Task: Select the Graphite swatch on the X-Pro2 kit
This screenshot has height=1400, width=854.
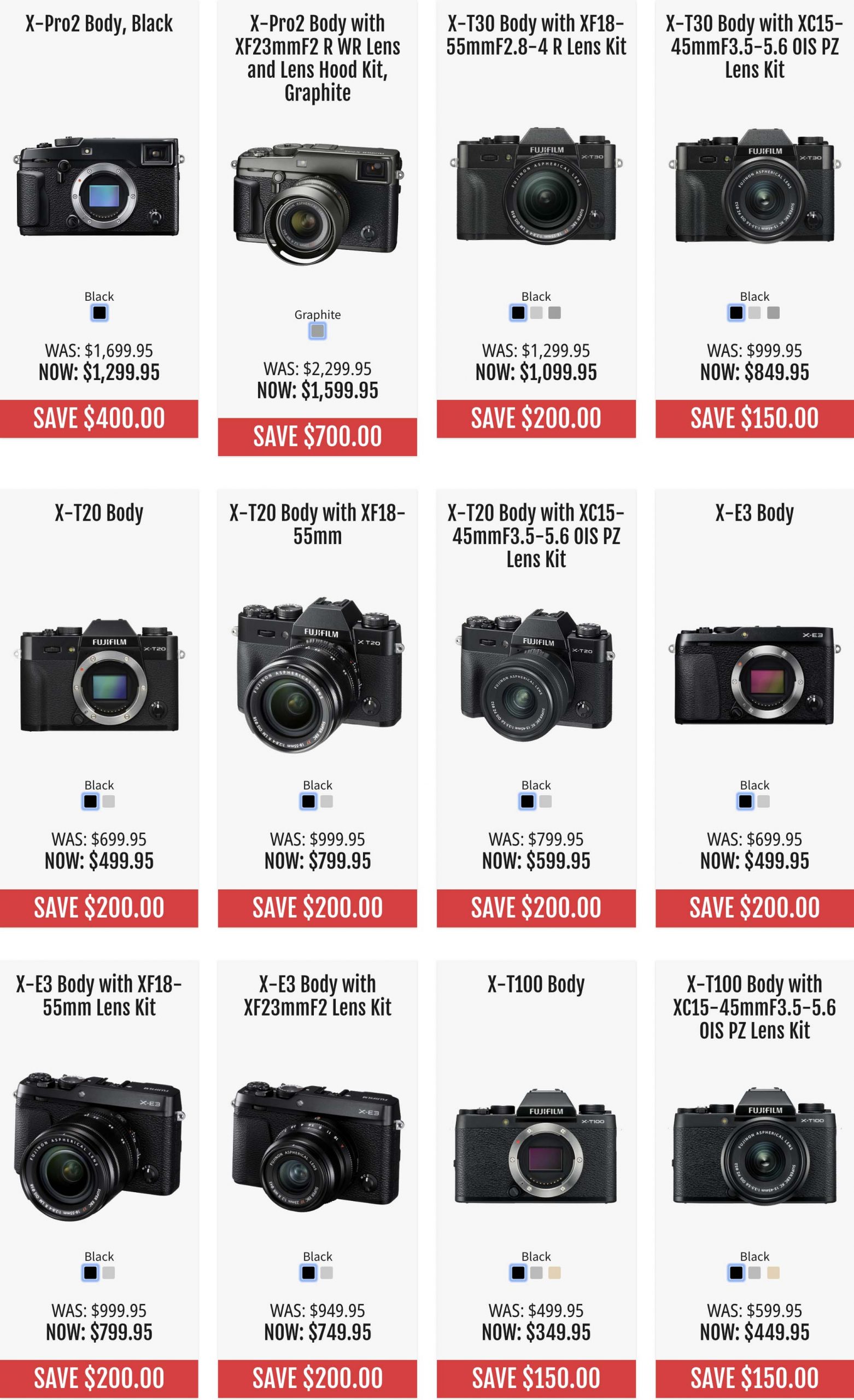Action: [318, 331]
